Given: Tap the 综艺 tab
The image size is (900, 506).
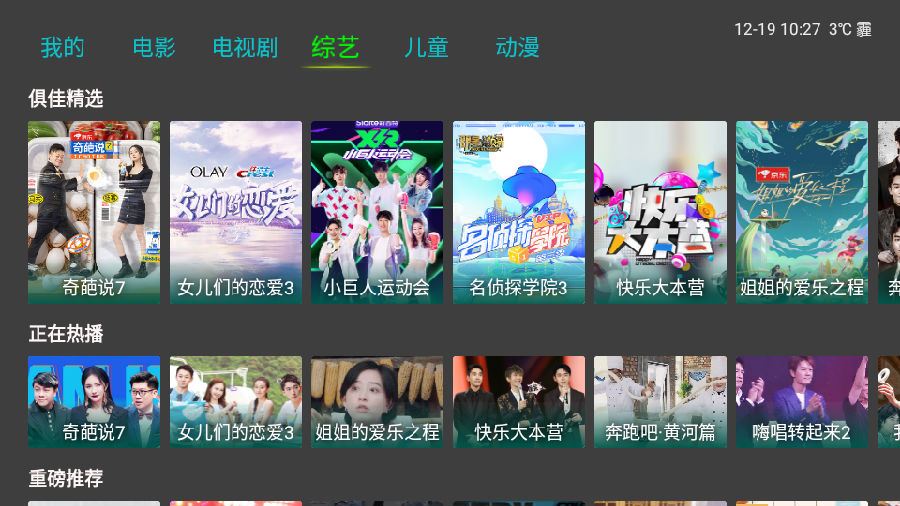Looking at the screenshot, I should pyautogui.click(x=335, y=47).
